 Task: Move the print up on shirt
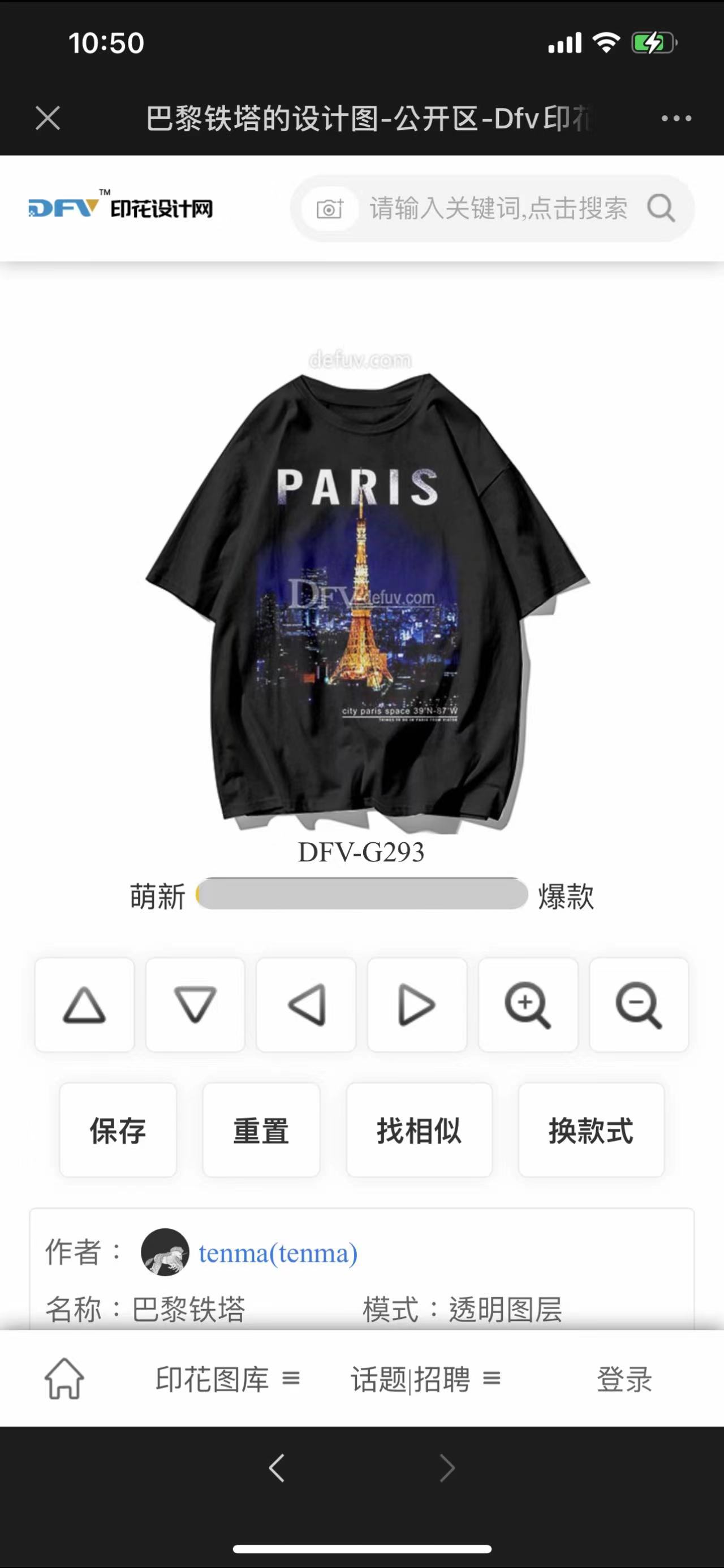[85, 1005]
